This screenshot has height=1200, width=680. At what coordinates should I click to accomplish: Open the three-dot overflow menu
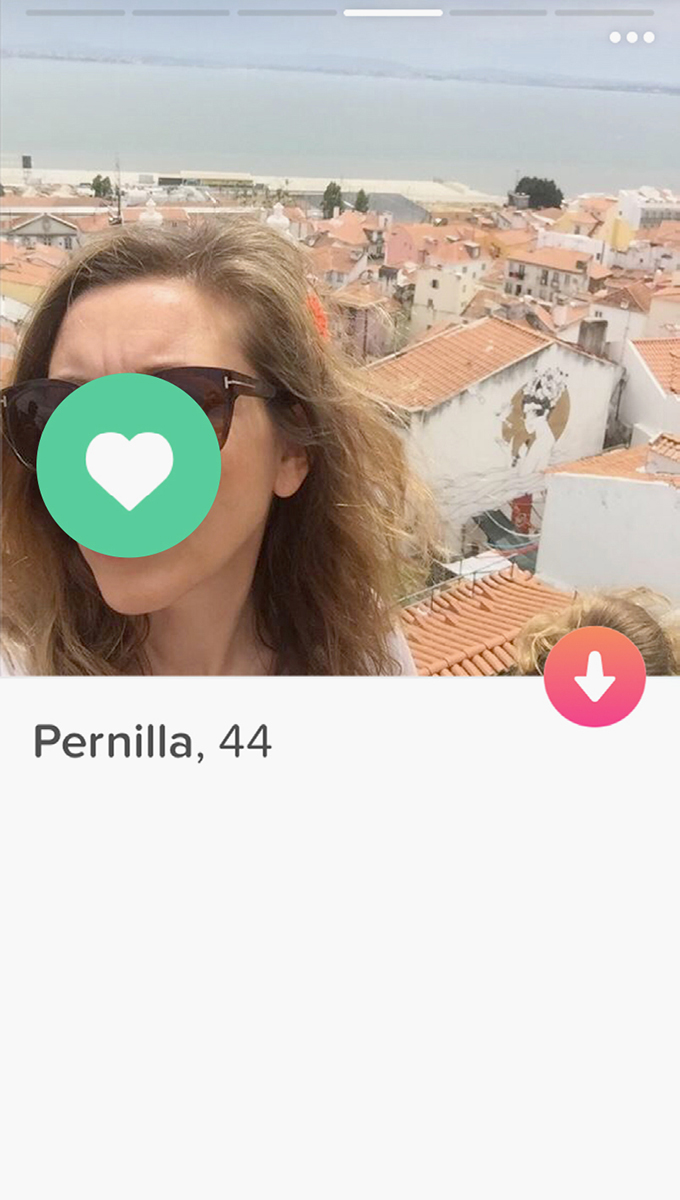(632, 38)
